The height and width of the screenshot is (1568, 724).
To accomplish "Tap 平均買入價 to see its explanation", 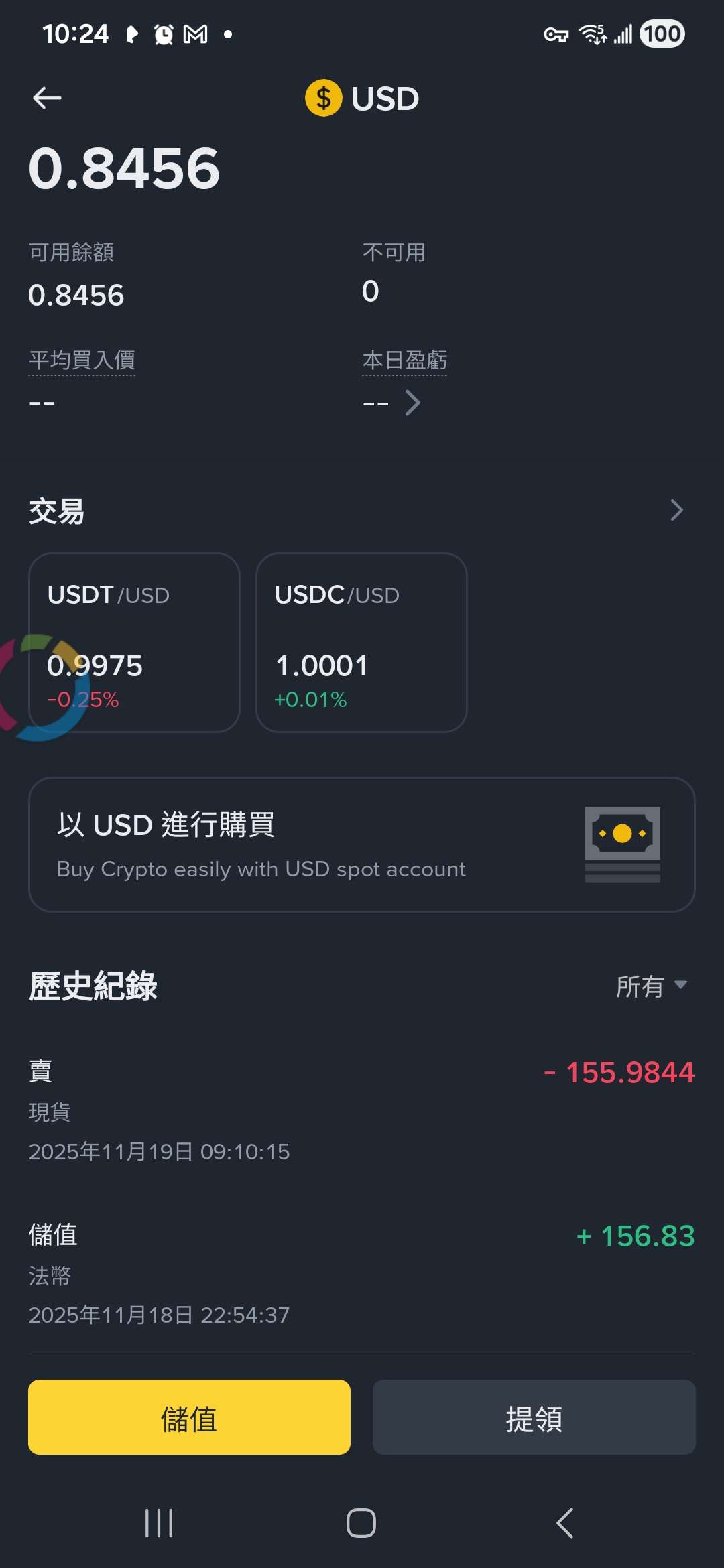I will click(82, 361).
